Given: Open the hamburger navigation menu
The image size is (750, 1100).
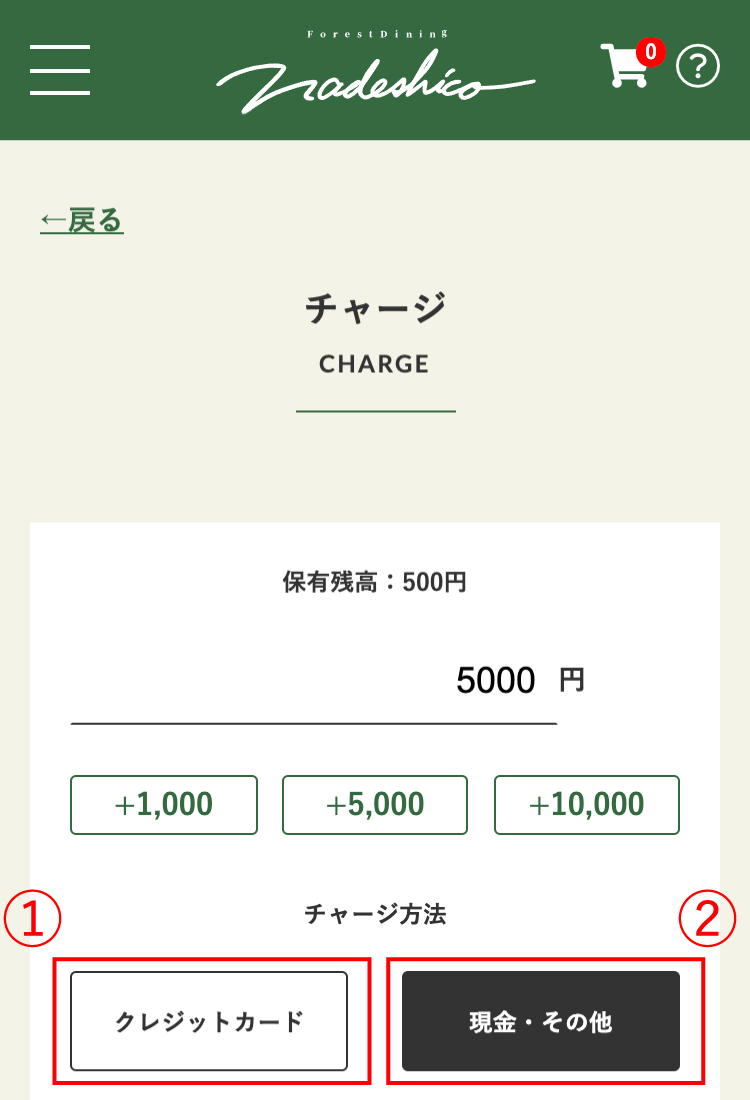Looking at the screenshot, I should point(60,68).
